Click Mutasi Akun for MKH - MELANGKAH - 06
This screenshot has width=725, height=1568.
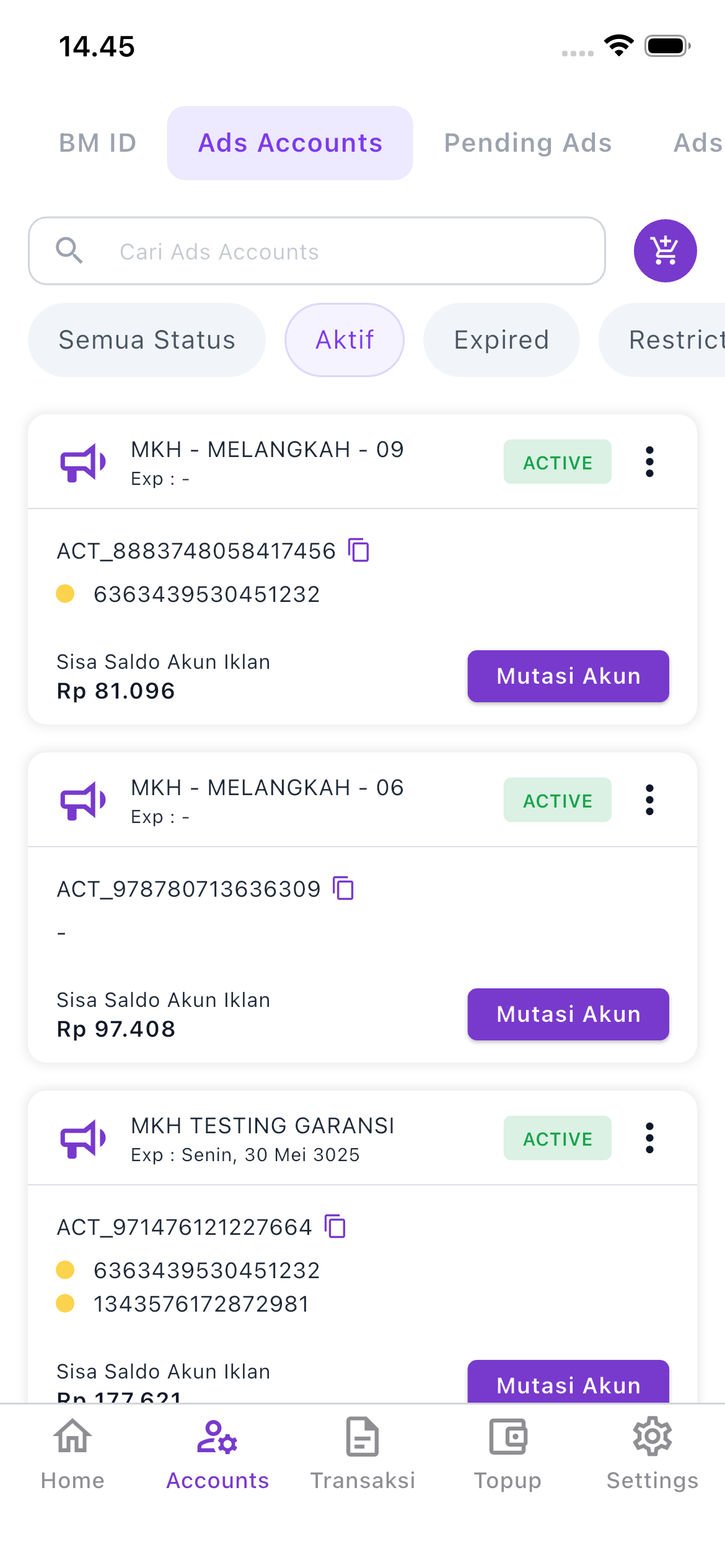[x=568, y=1014]
